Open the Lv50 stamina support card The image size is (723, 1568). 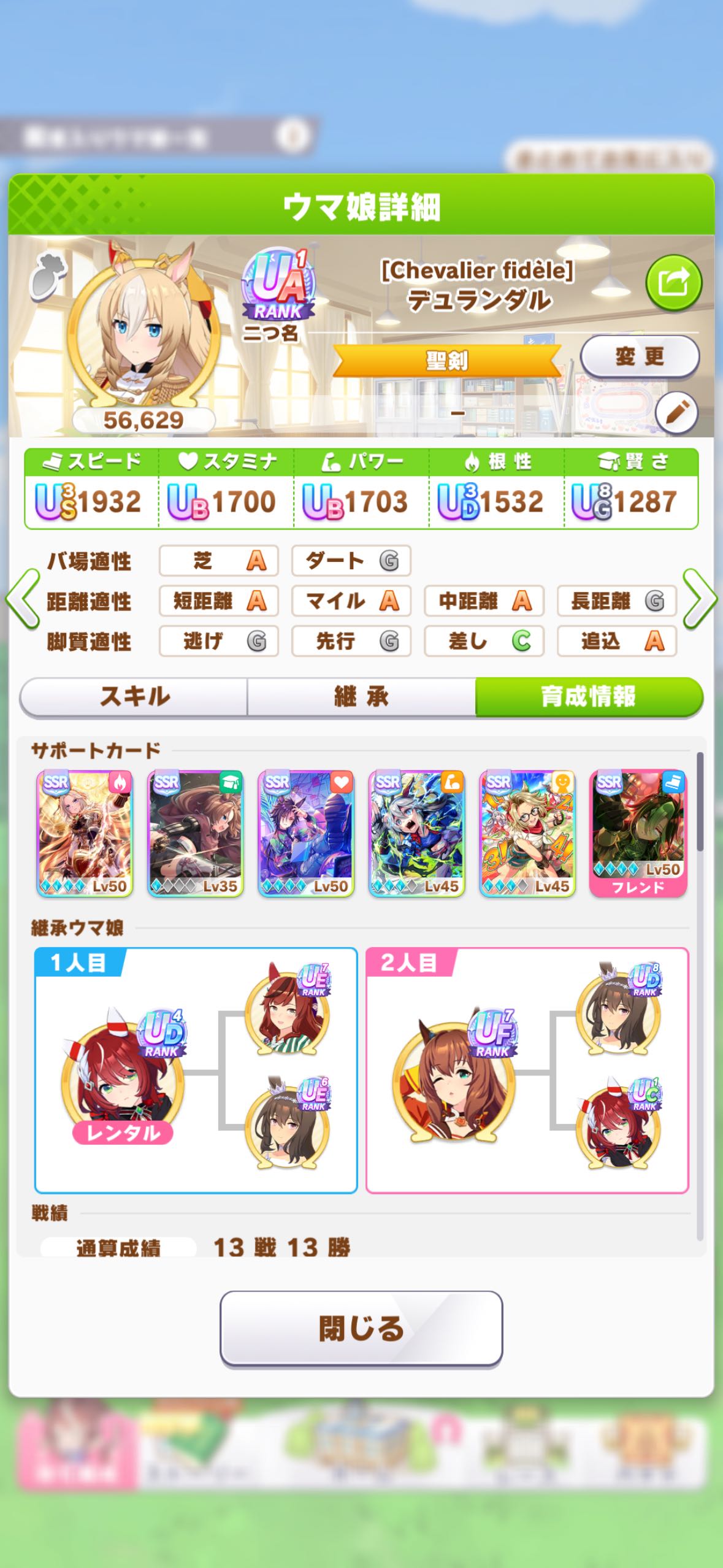[306, 834]
